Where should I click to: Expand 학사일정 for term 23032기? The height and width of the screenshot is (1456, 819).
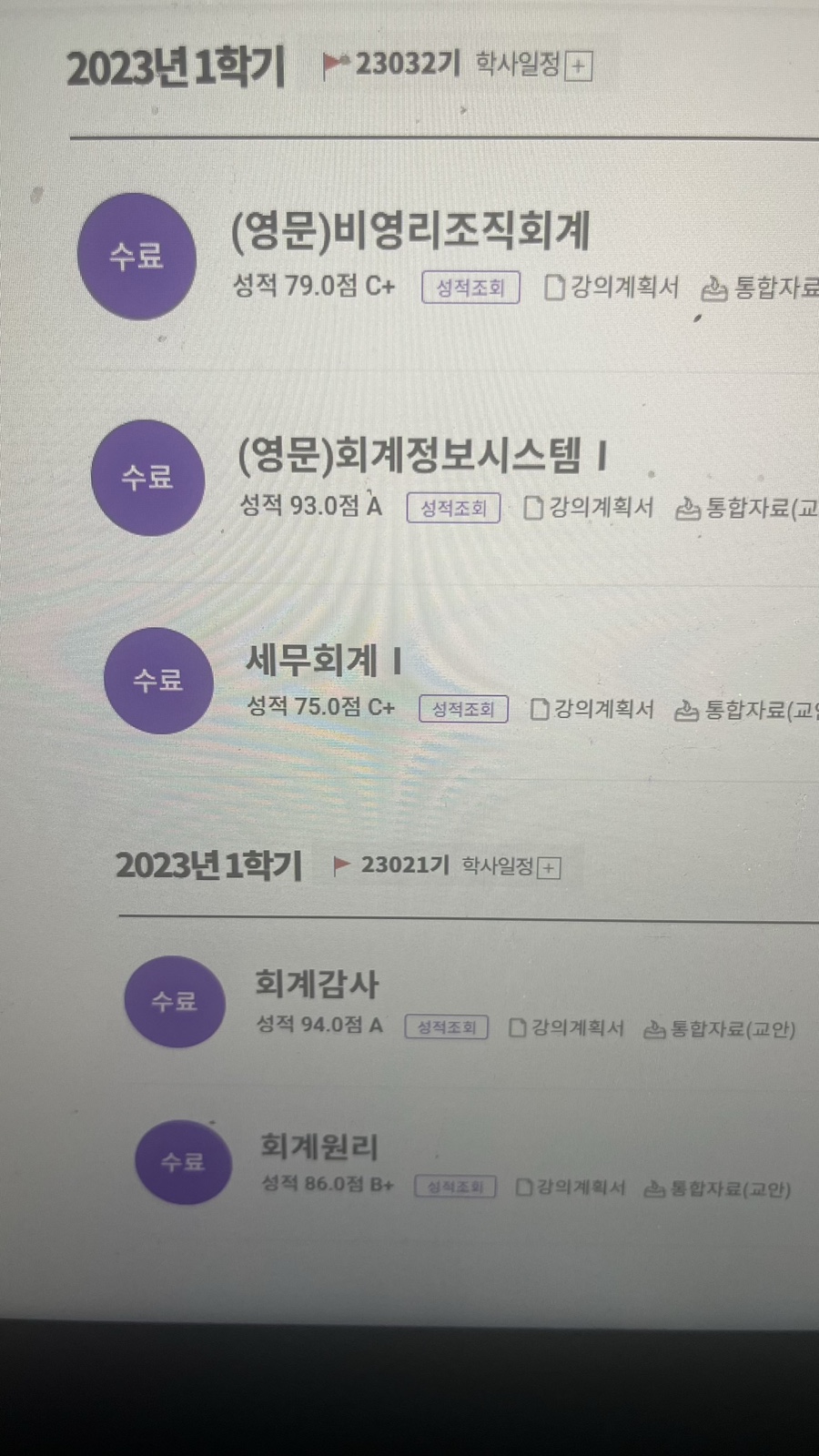click(579, 66)
